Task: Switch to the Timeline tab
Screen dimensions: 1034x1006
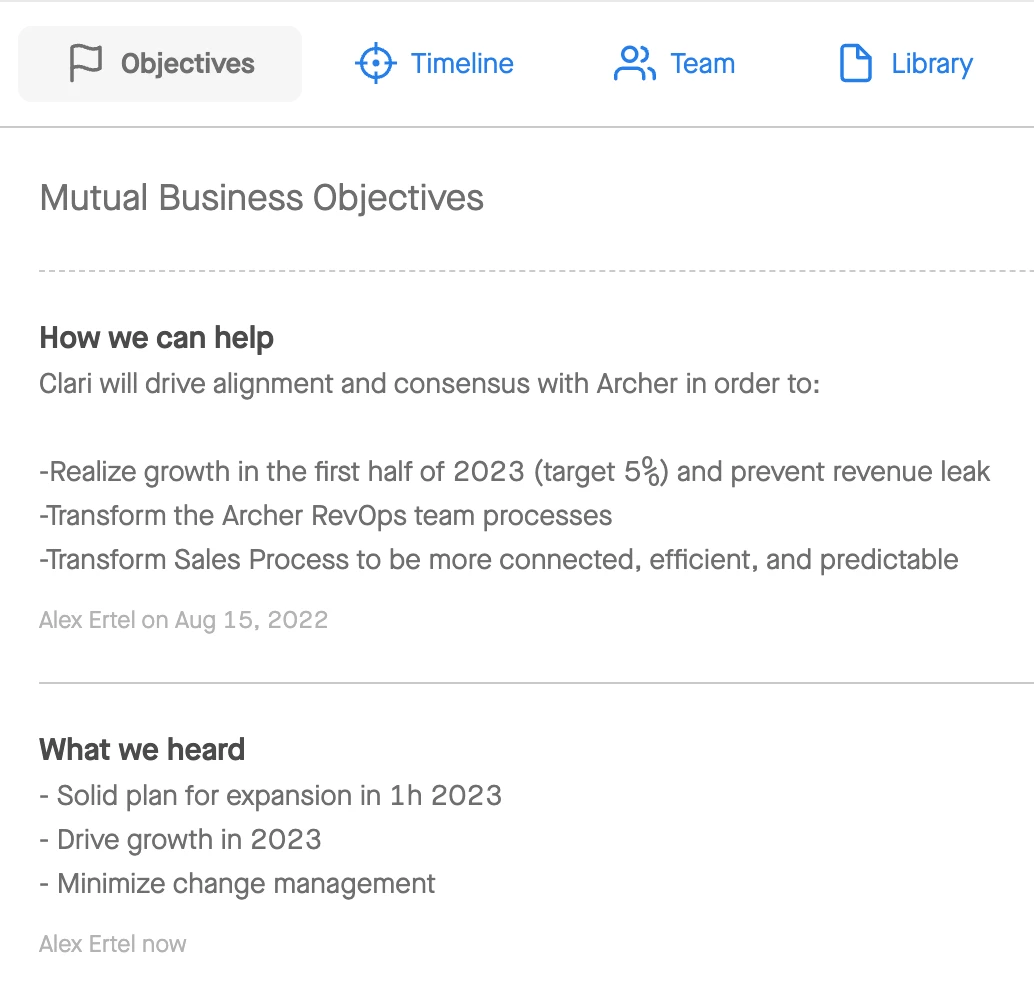Action: pyautogui.click(x=435, y=64)
